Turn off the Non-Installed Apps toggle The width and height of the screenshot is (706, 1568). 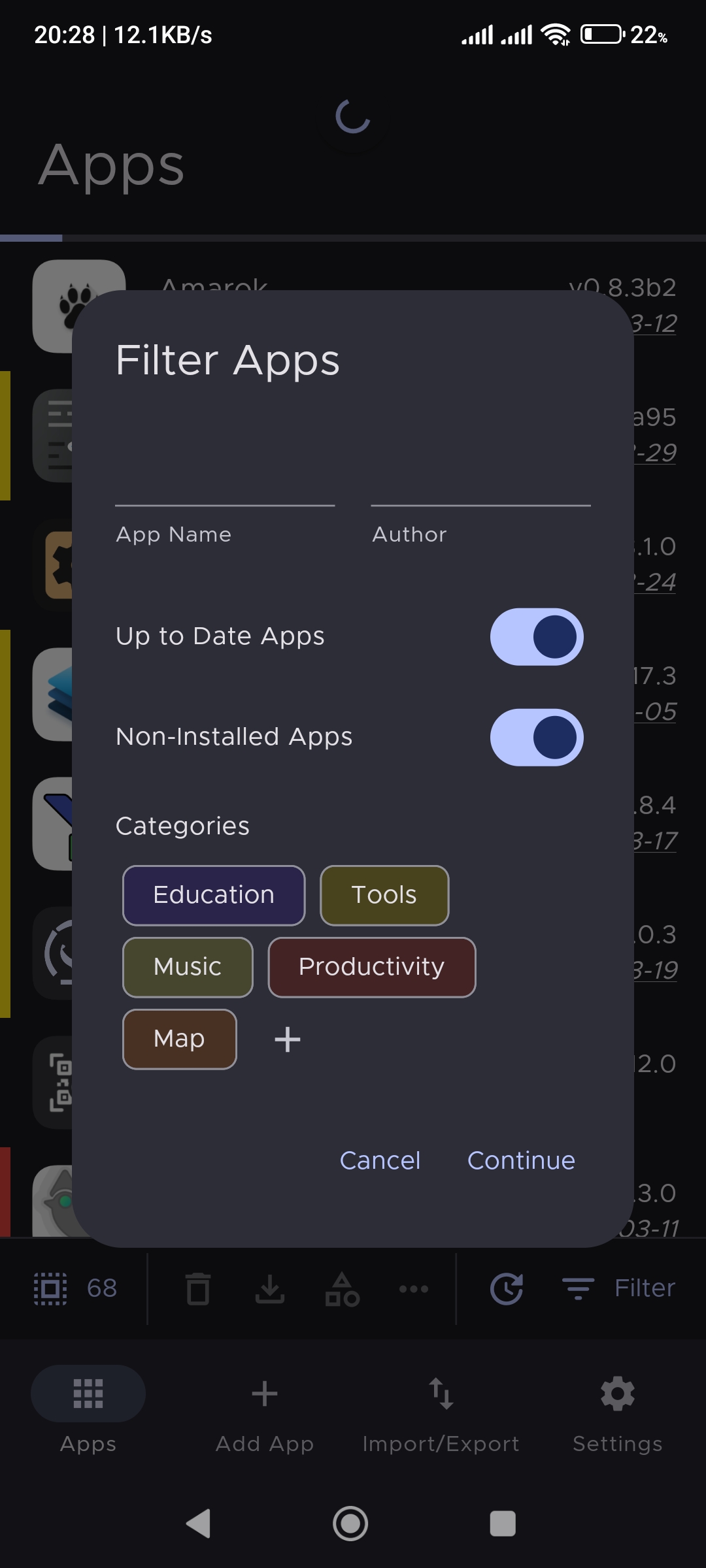click(537, 736)
